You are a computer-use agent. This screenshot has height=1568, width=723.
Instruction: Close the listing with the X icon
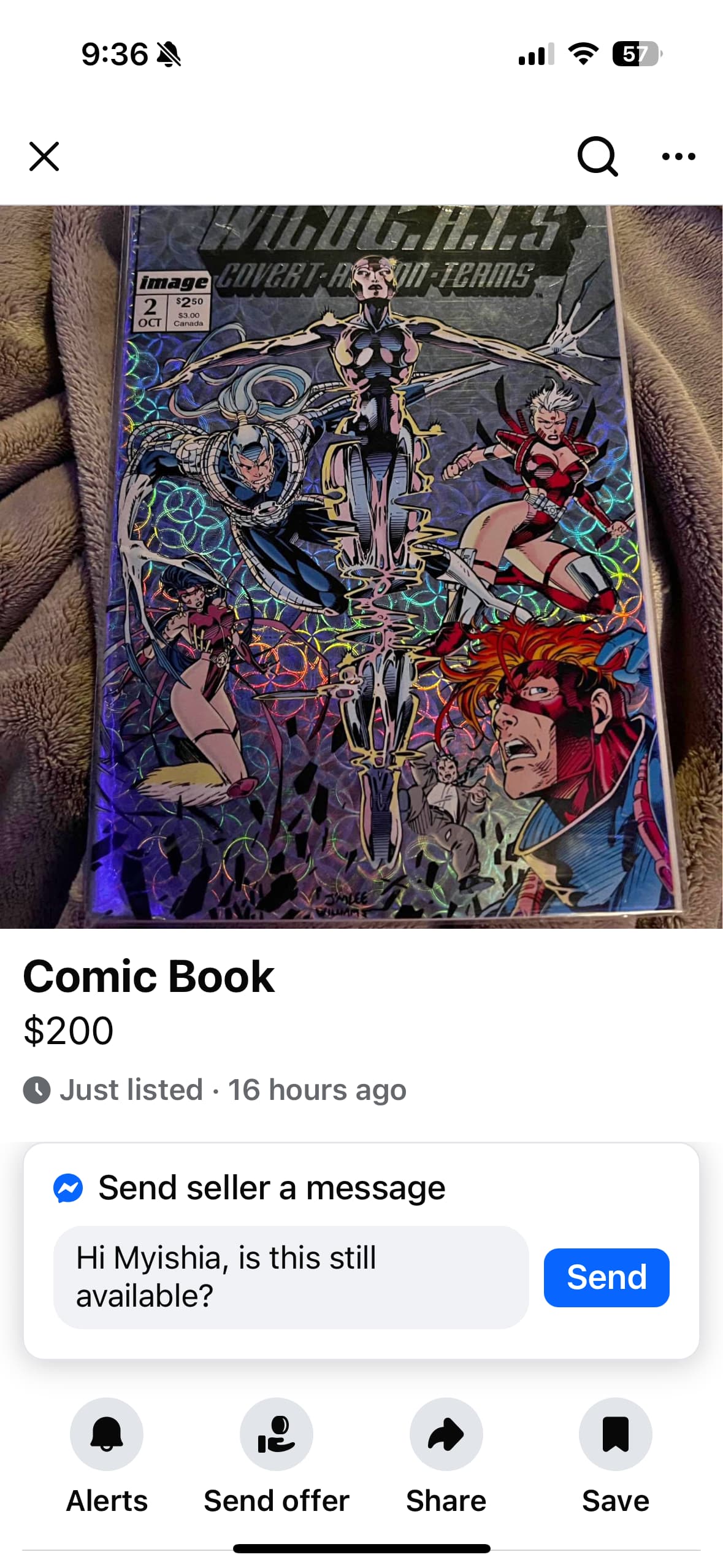44,156
